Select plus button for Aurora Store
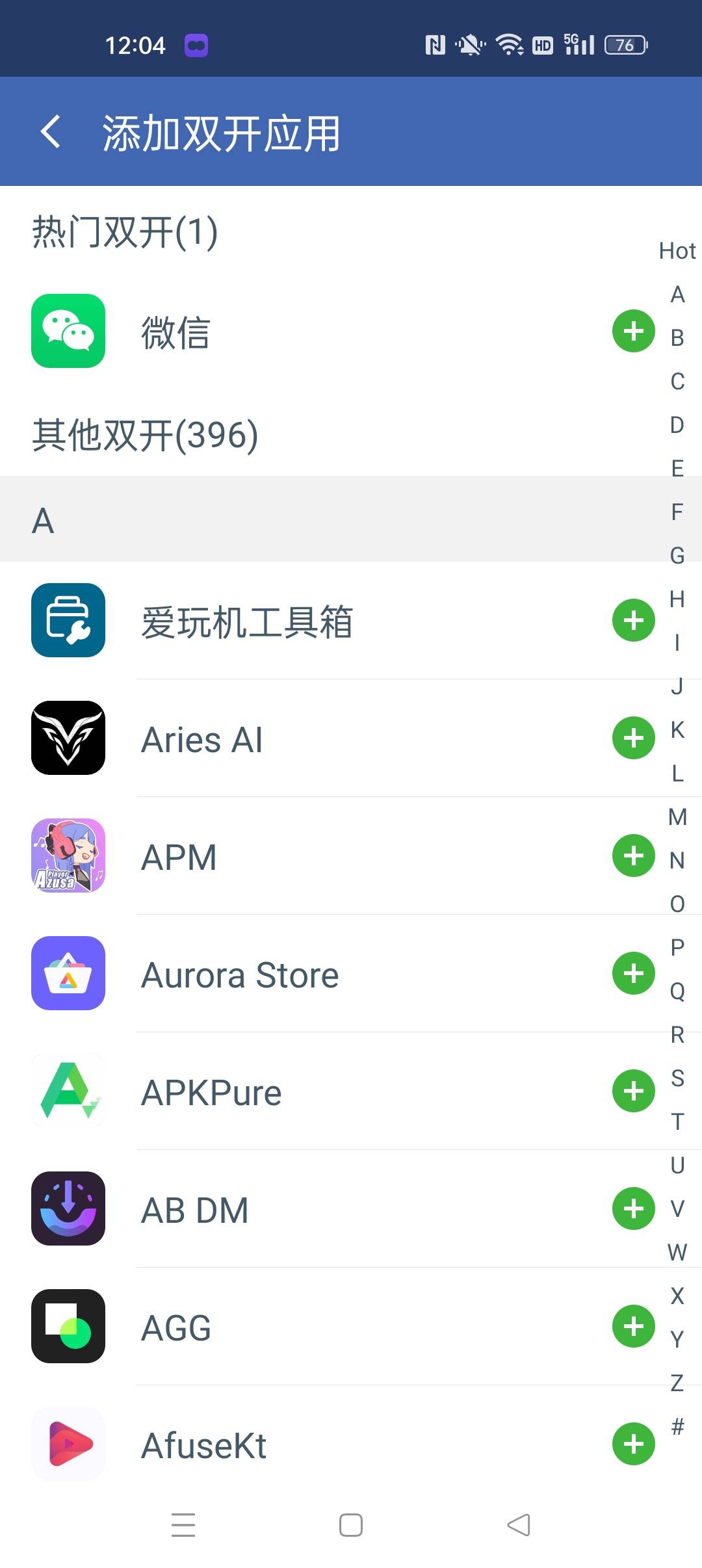702x1568 pixels. pos(633,973)
